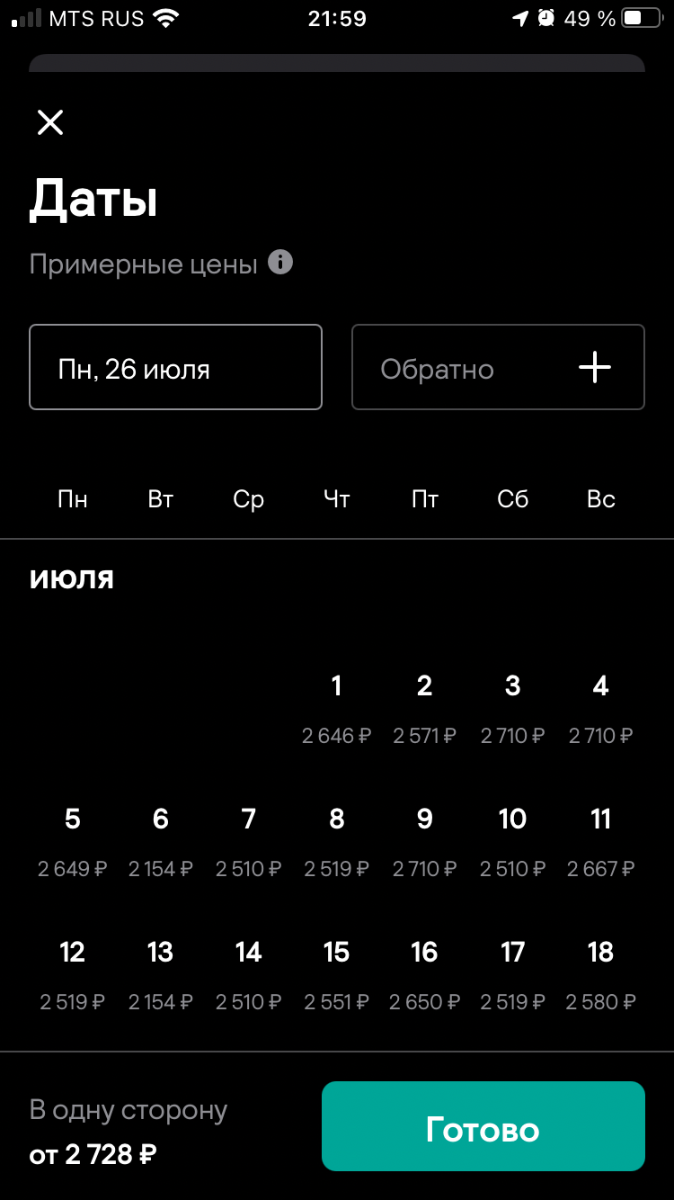Confirm dates with the Готово button
This screenshot has height=1200, width=674.
pyautogui.click(x=483, y=1126)
